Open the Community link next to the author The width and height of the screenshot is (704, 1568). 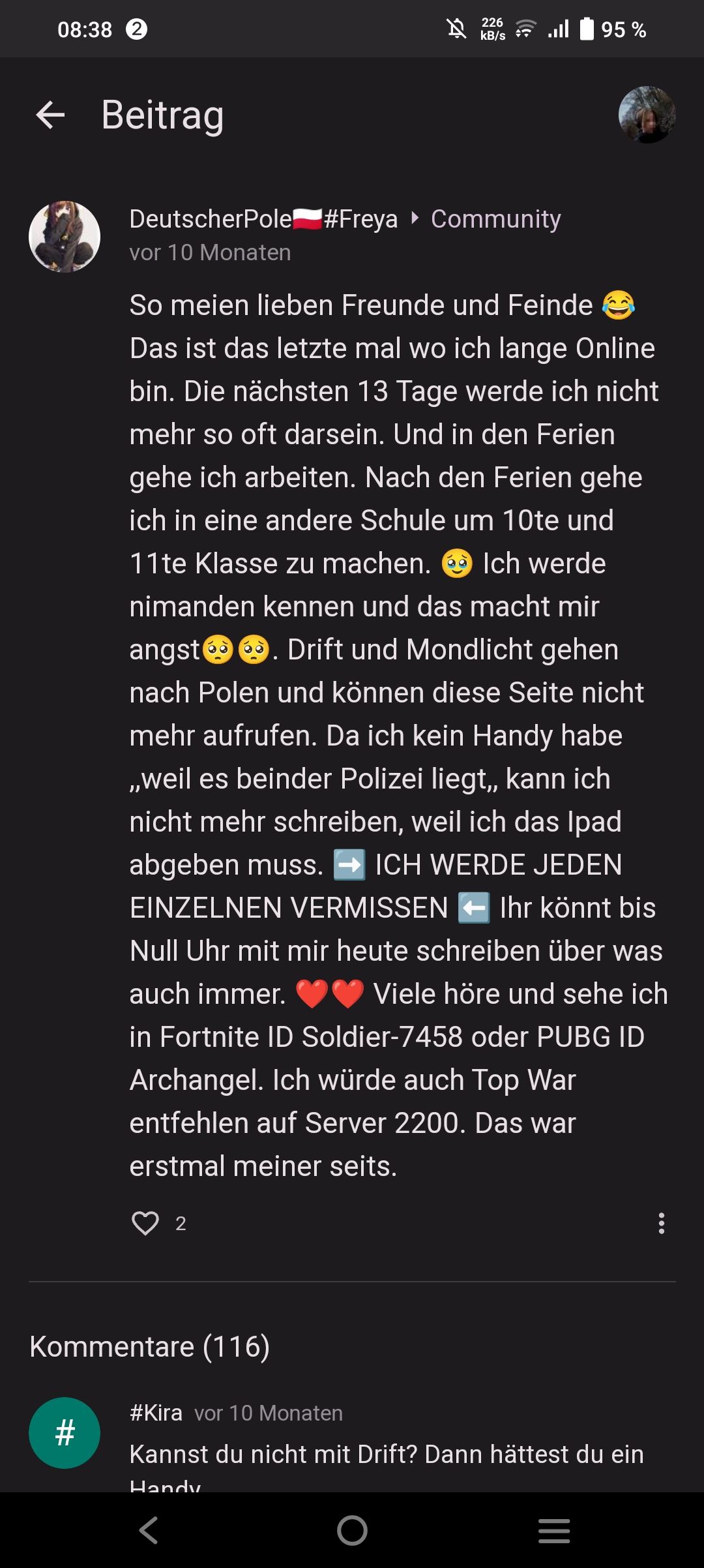[495, 219]
